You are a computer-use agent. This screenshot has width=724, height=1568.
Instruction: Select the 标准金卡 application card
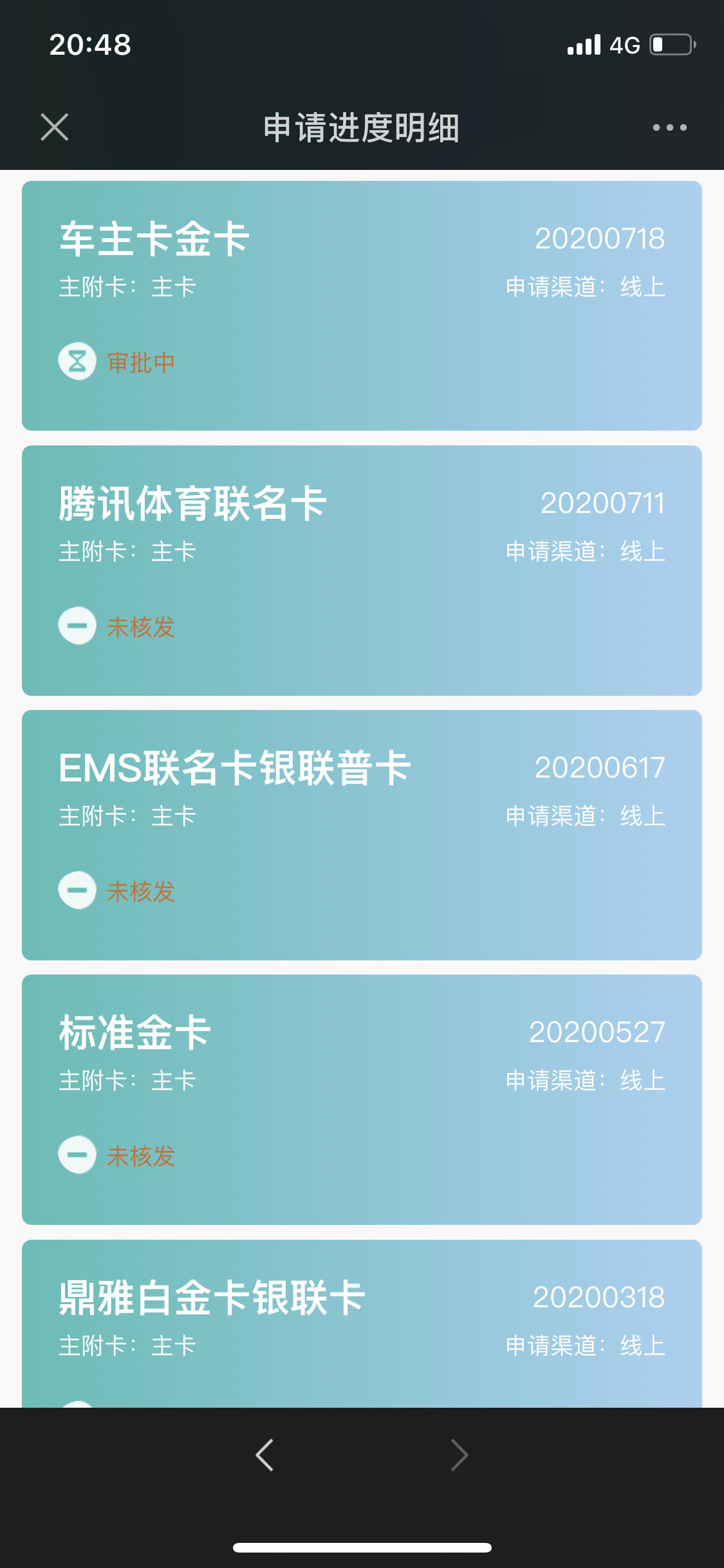(362, 1099)
